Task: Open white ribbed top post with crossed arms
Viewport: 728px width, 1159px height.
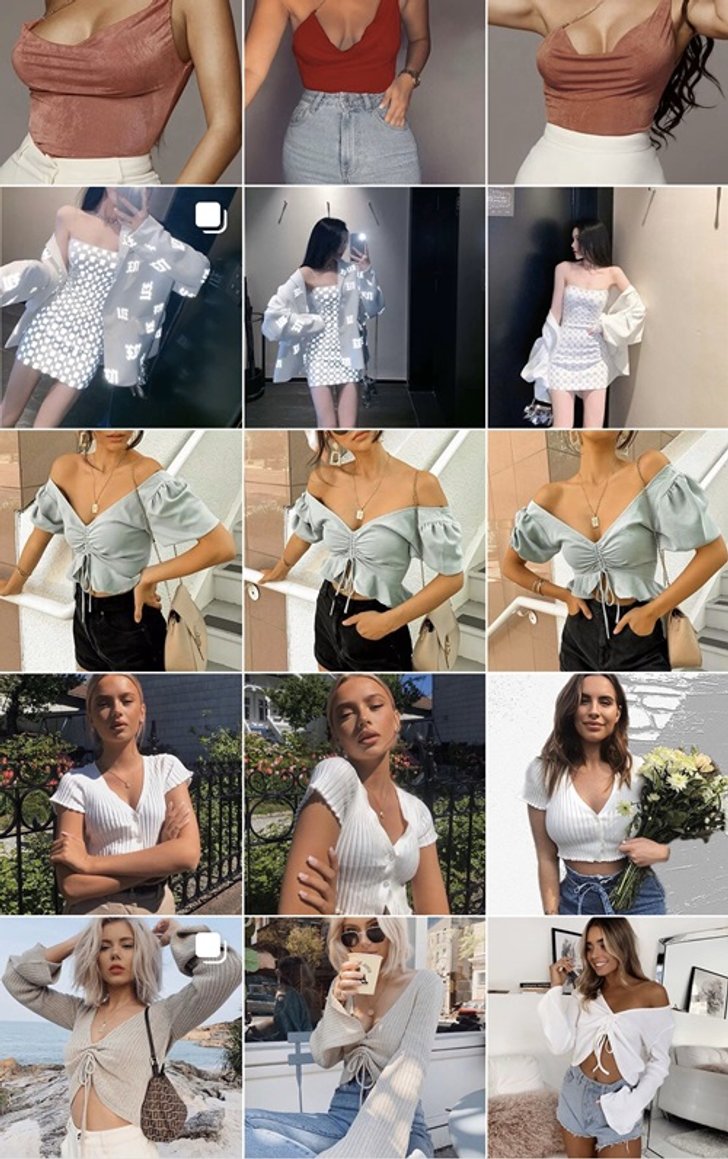Action: [x=120, y=794]
